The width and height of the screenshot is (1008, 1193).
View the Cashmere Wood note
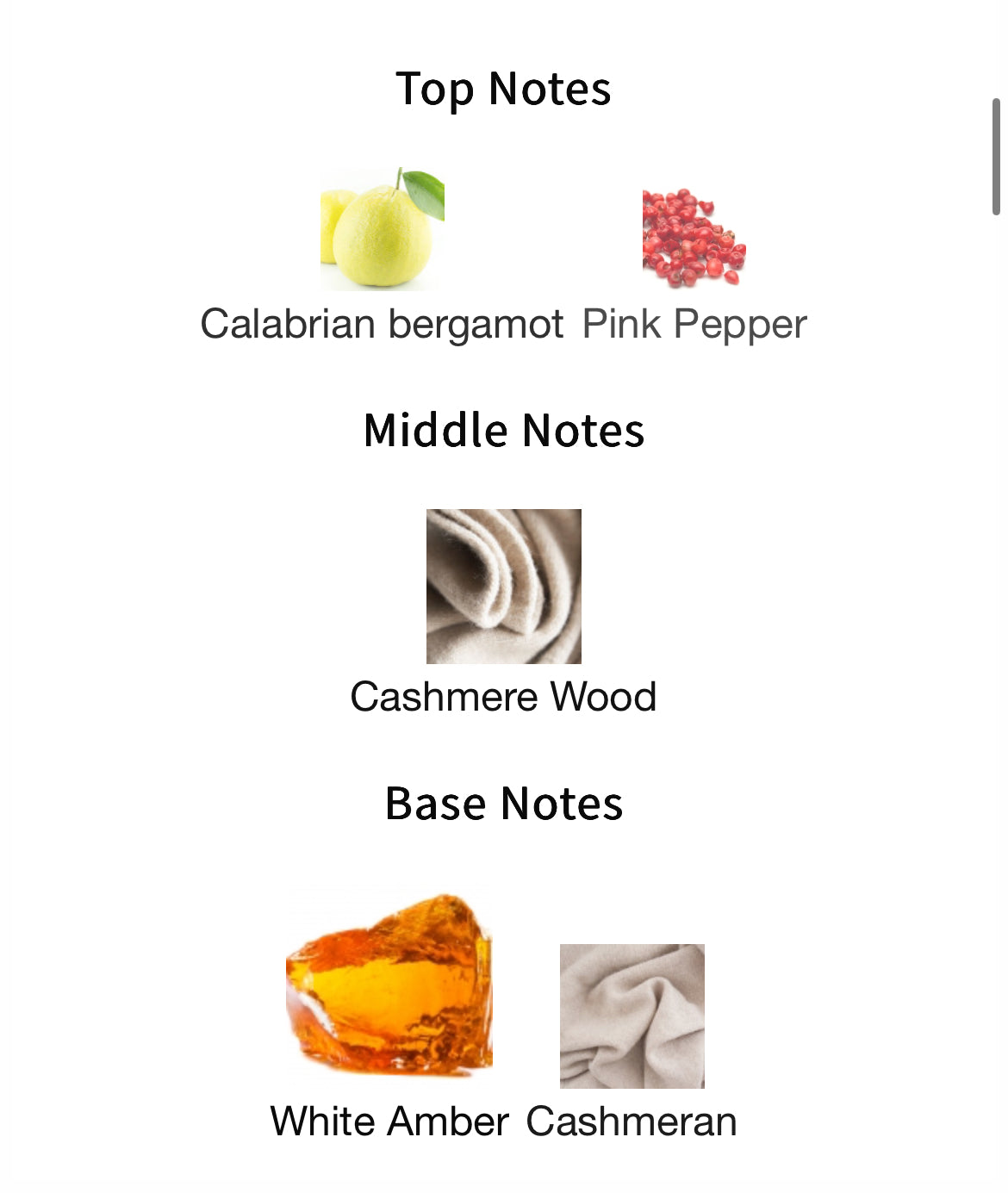(x=503, y=587)
